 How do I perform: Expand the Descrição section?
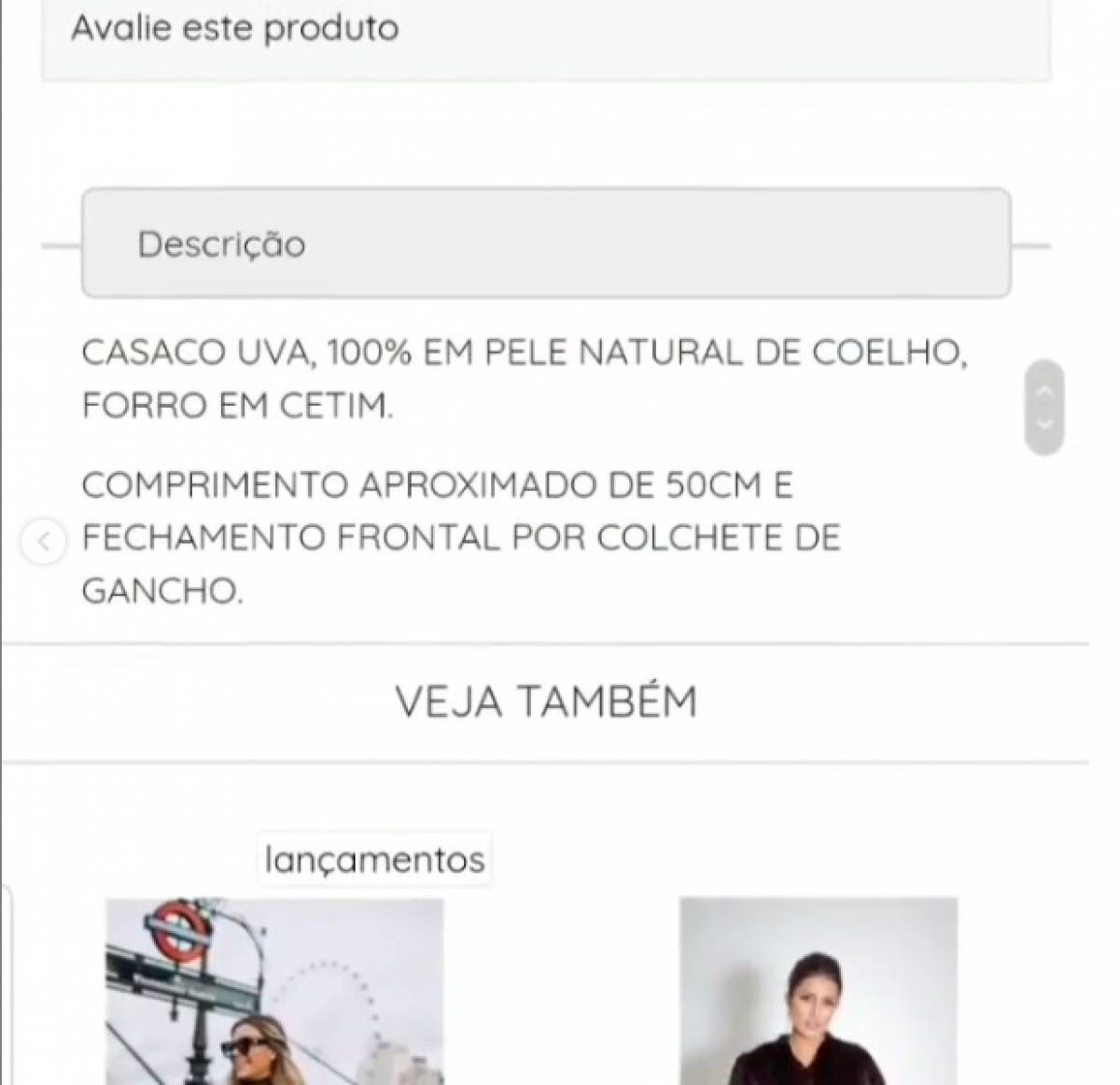(546, 243)
